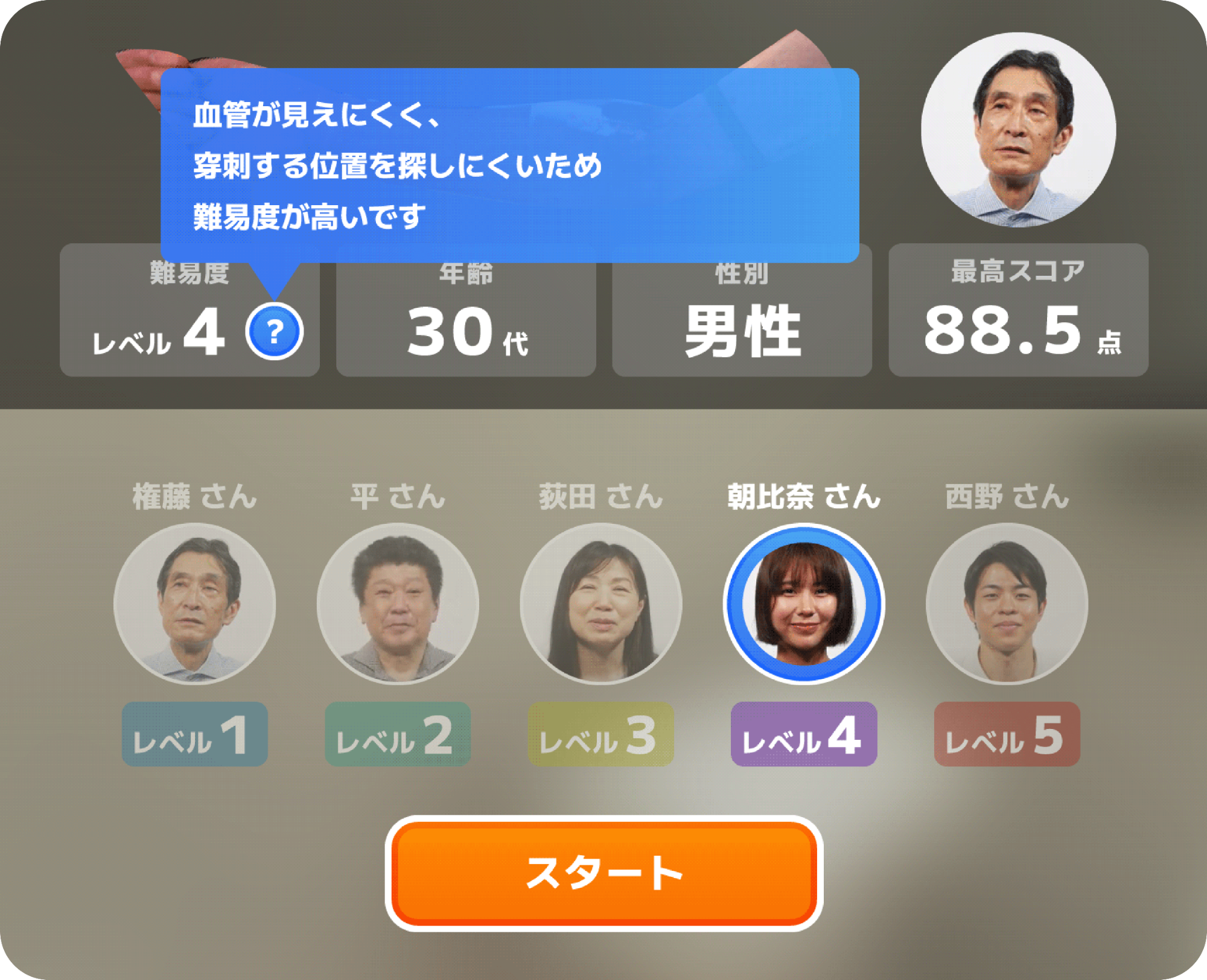
Task: Choose patient 荻田 さん
Action: [601, 604]
